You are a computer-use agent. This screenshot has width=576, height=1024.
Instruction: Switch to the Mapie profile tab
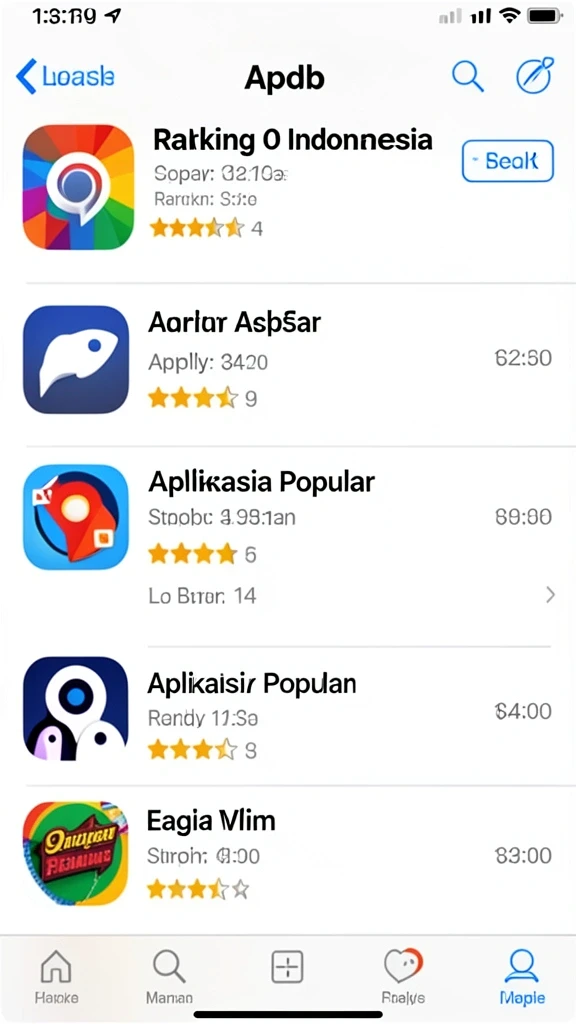click(522, 977)
